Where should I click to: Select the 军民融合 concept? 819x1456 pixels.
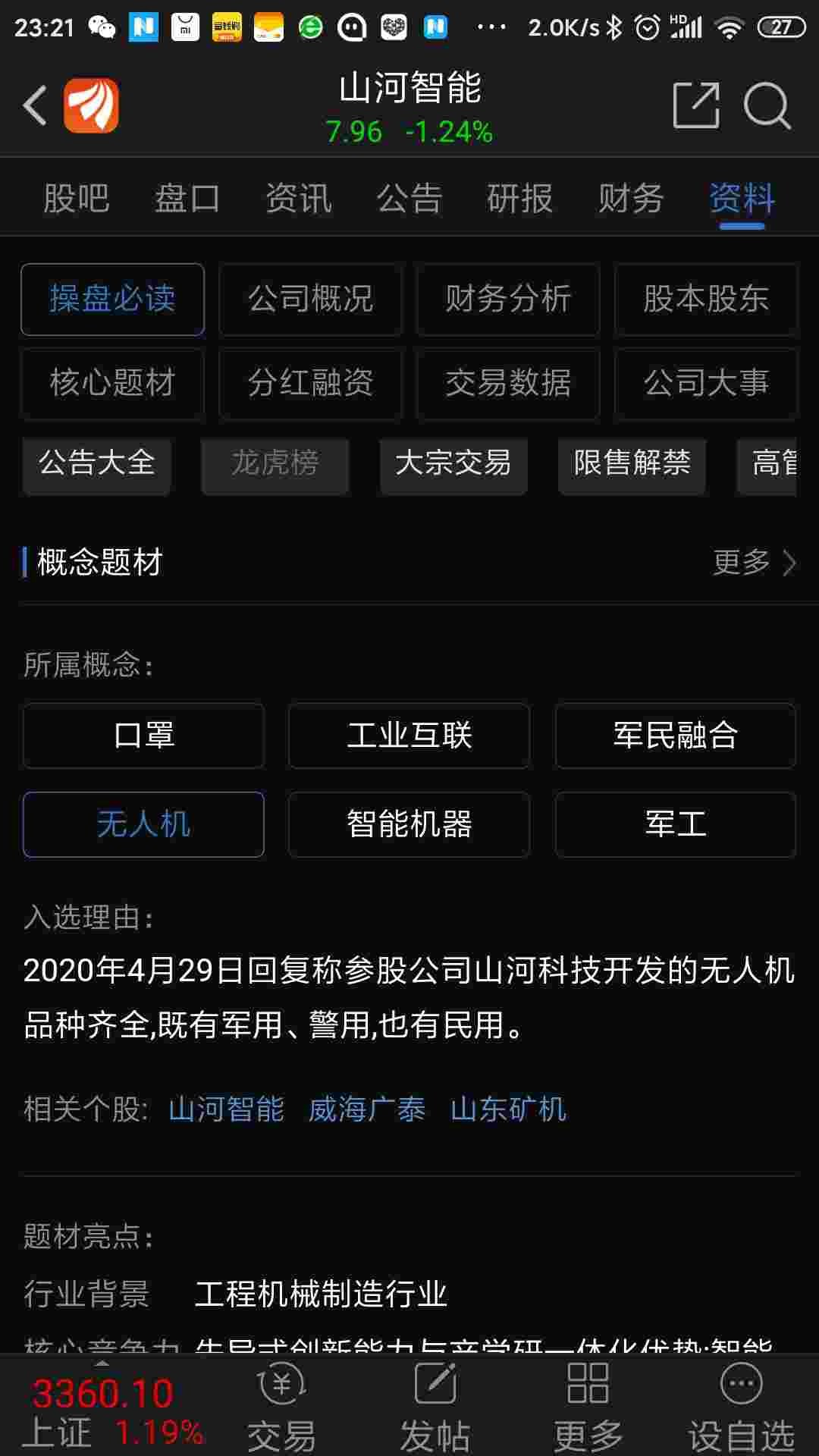pos(675,736)
